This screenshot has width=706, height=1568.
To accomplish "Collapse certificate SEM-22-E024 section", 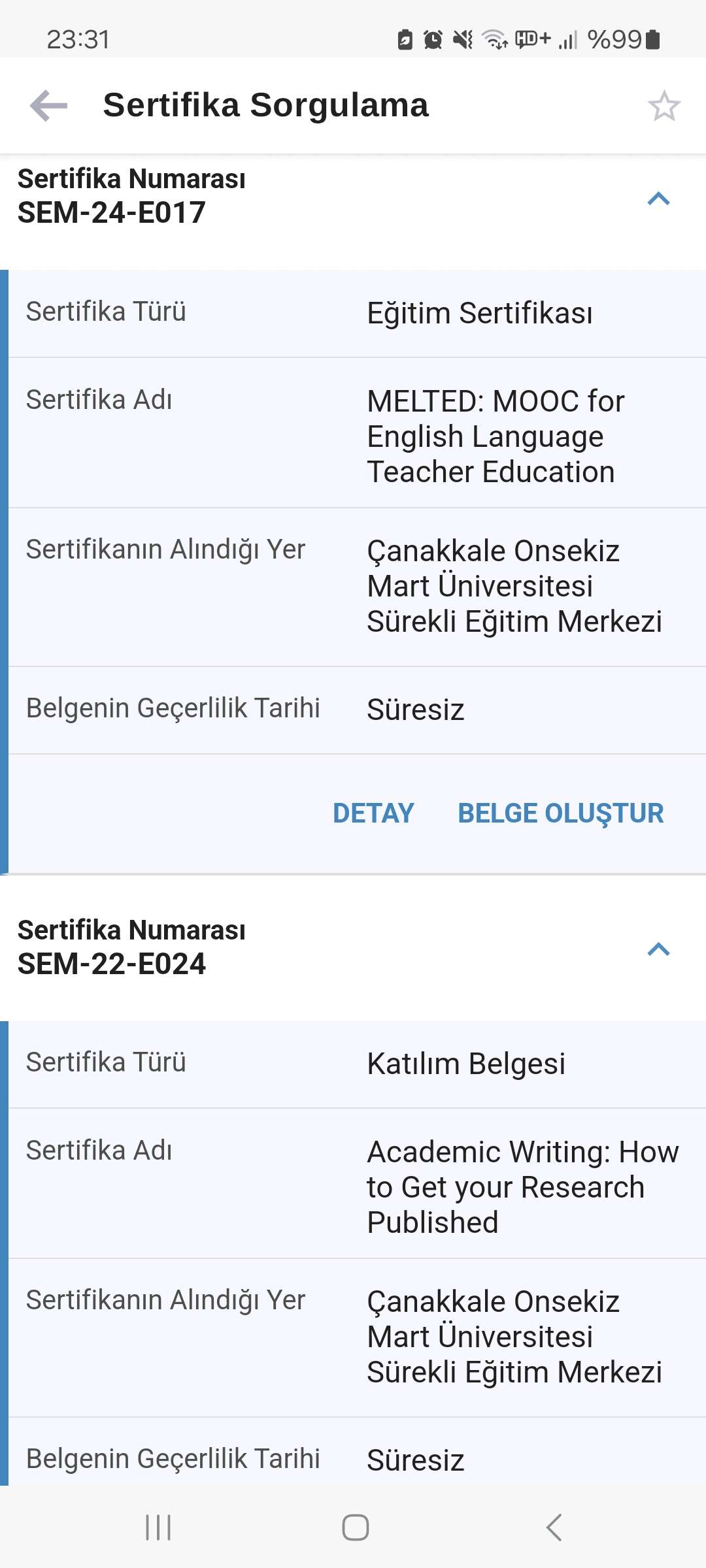I will coord(658,949).
